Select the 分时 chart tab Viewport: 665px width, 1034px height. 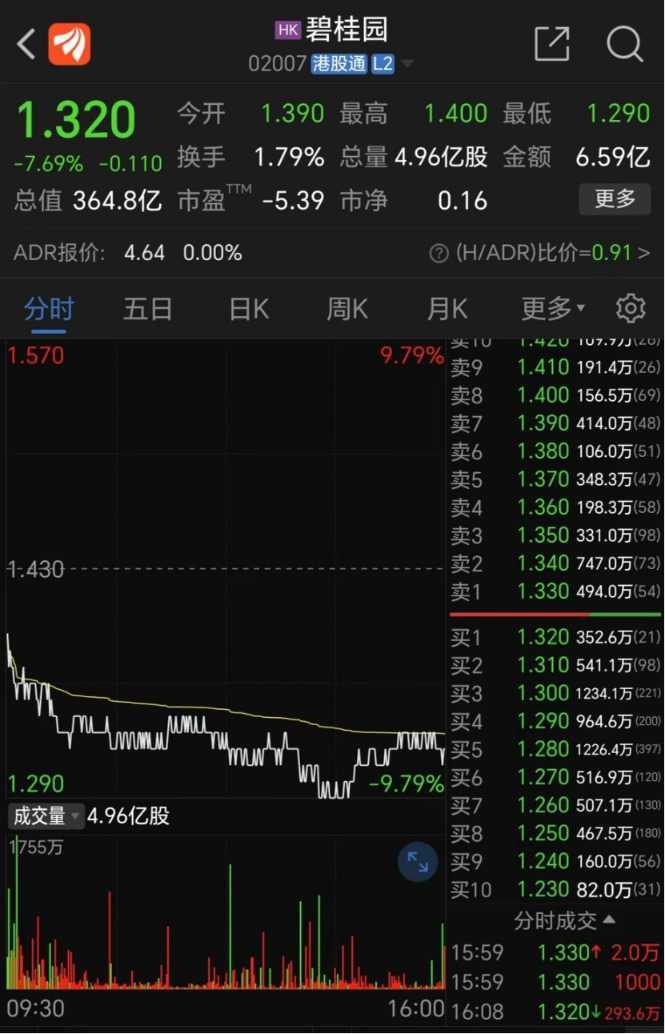(x=49, y=309)
